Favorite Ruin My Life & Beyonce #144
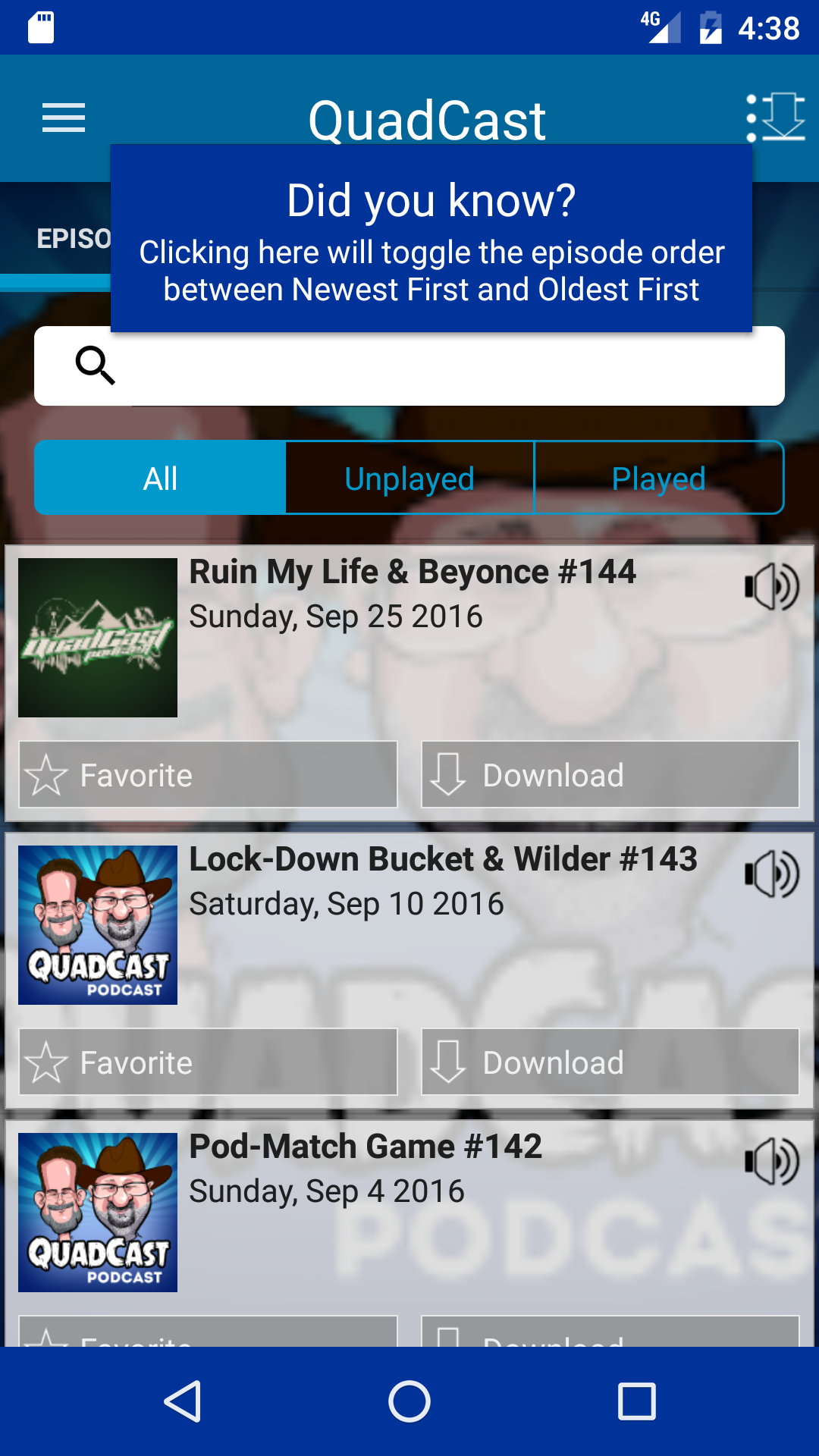 [208, 774]
